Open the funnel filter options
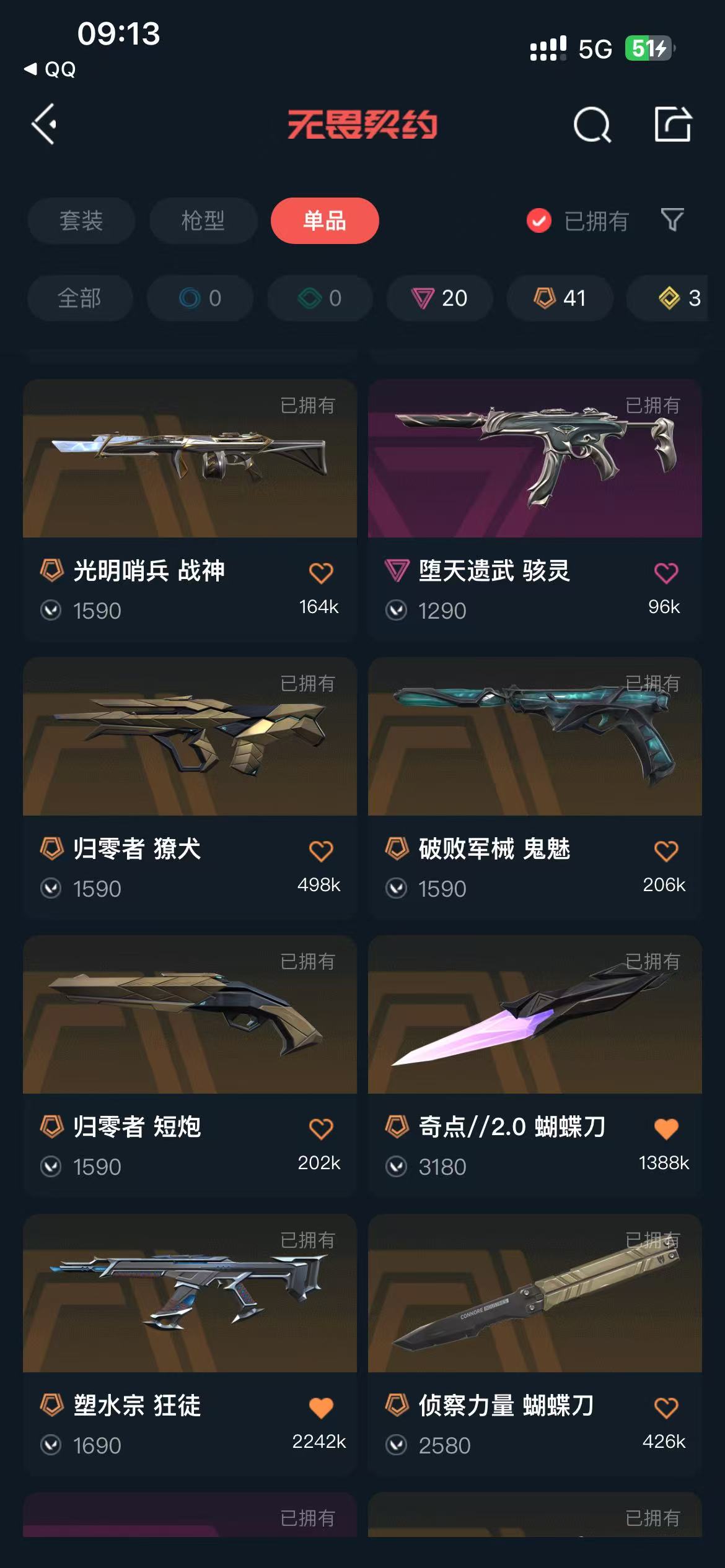The height and width of the screenshot is (1568, 725). tap(672, 220)
